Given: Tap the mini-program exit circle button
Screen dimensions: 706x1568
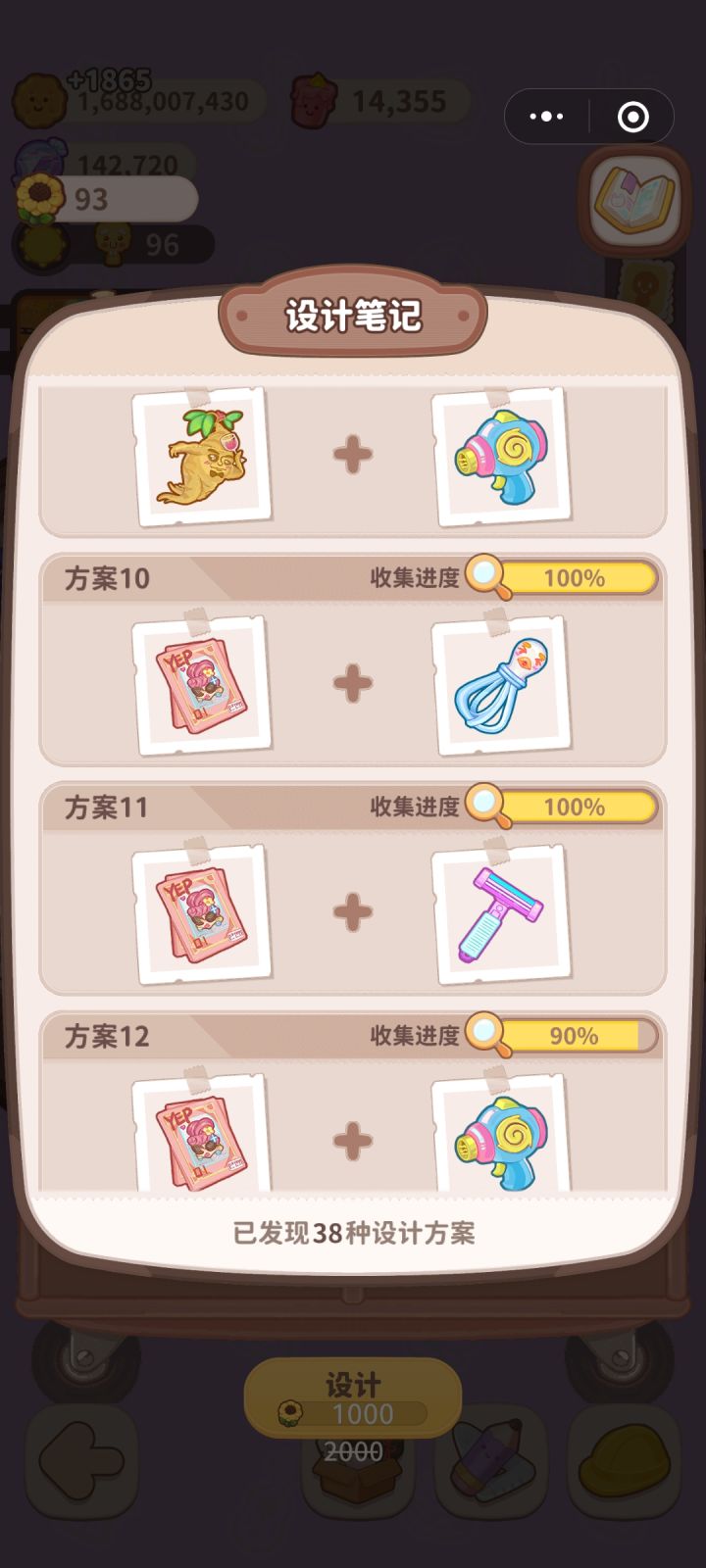Looking at the screenshot, I should 631,117.
